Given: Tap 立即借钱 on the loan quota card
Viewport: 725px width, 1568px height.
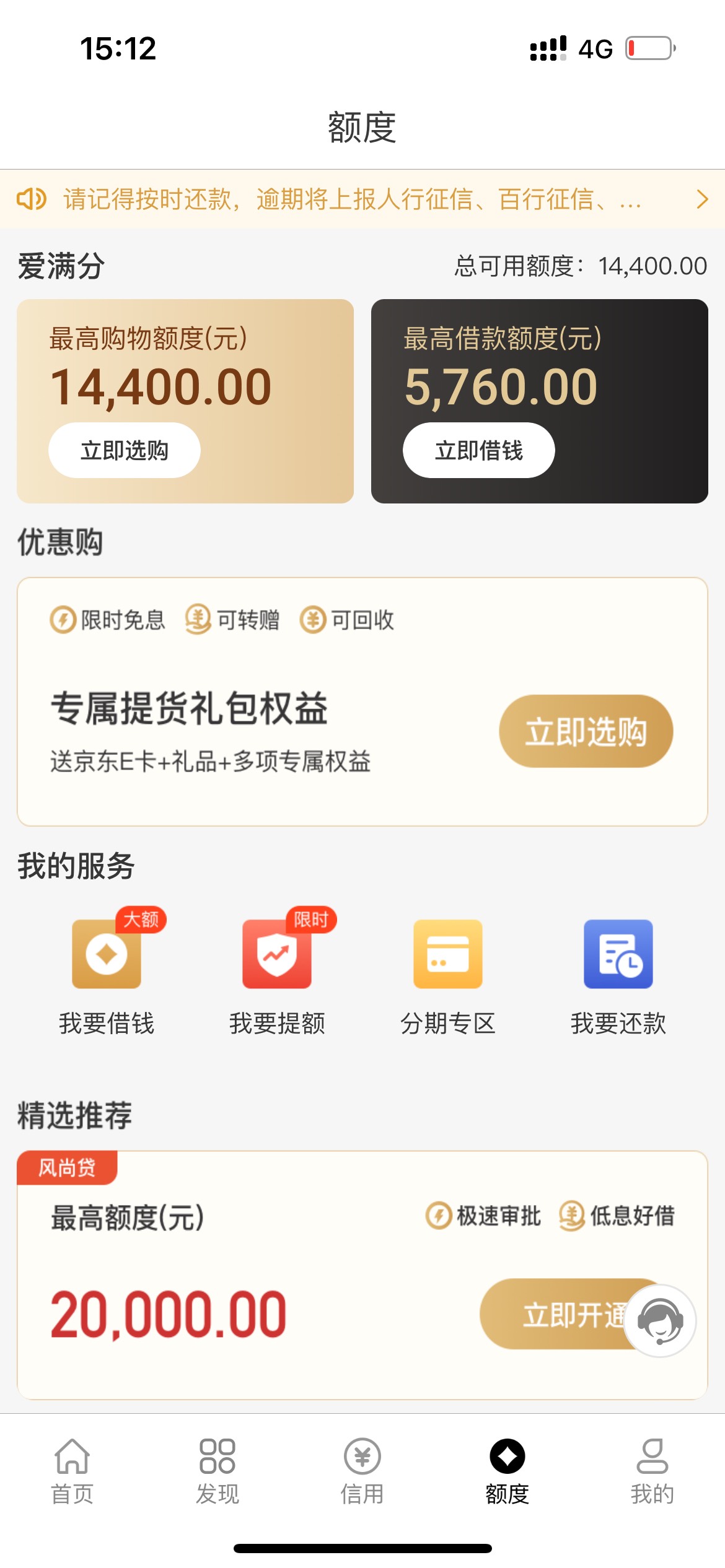Looking at the screenshot, I should pyautogui.click(x=479, y=450).
